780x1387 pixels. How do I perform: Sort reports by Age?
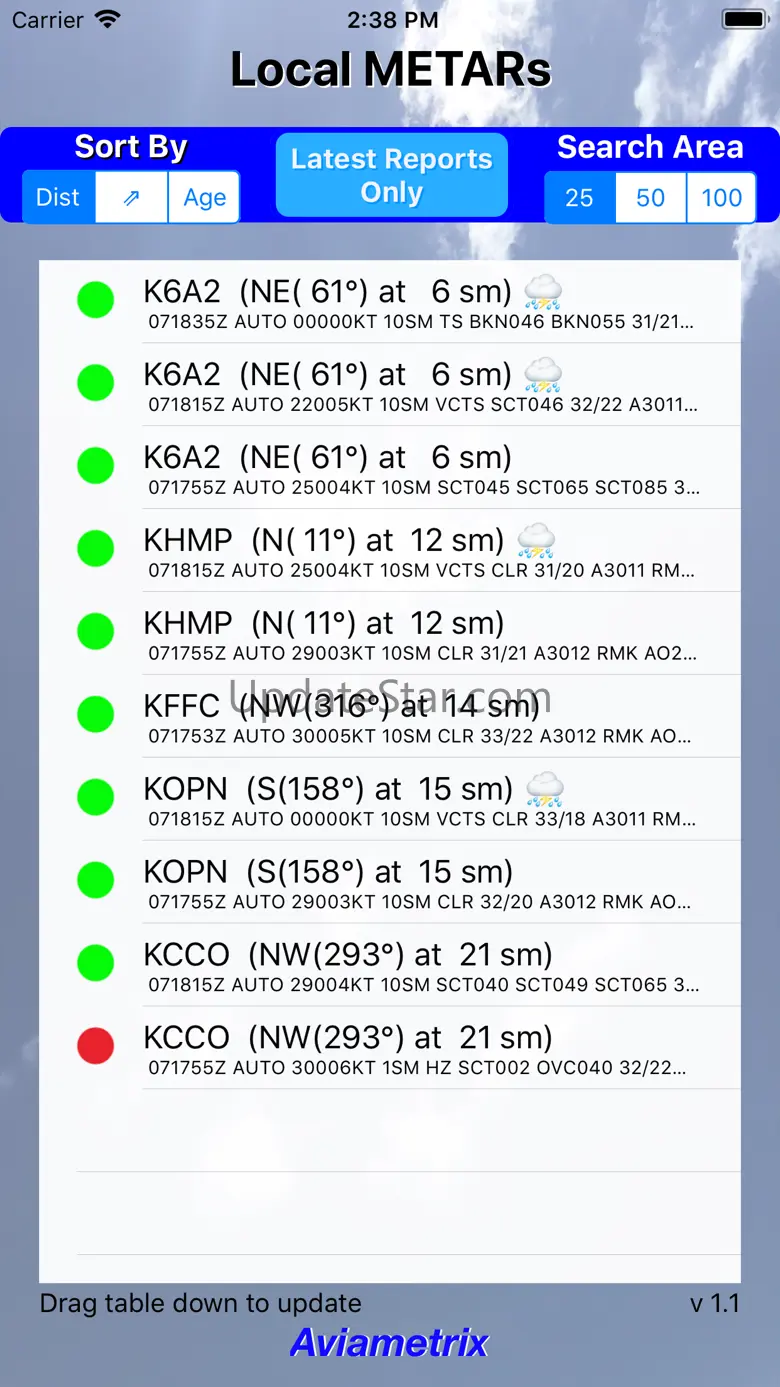[x=204, y=198]
